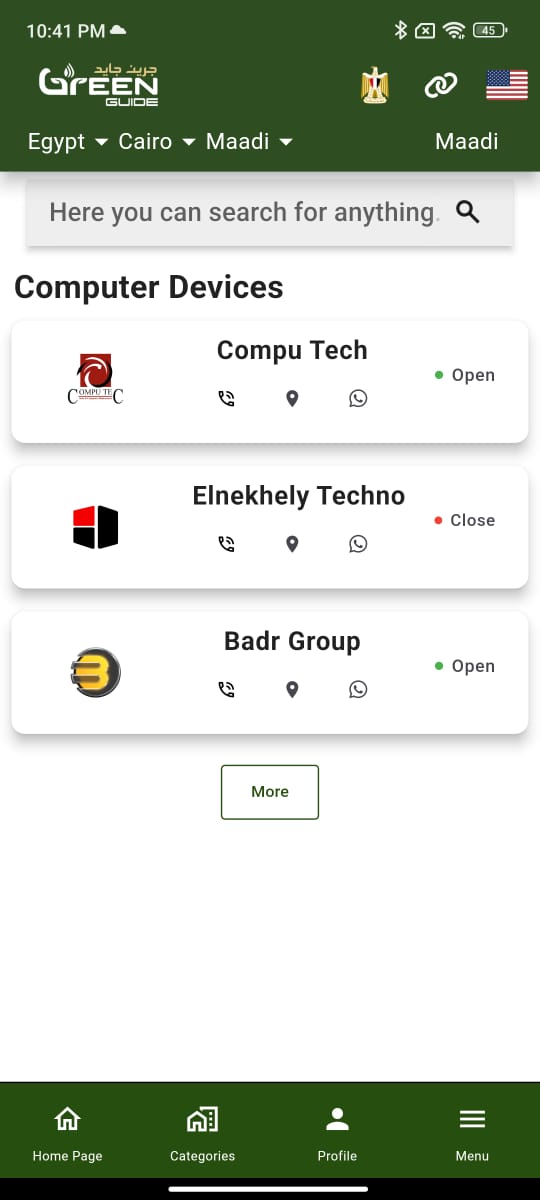Open the Egypt country dropdown
Viewport: 540px width, 1200px height.
67,142
